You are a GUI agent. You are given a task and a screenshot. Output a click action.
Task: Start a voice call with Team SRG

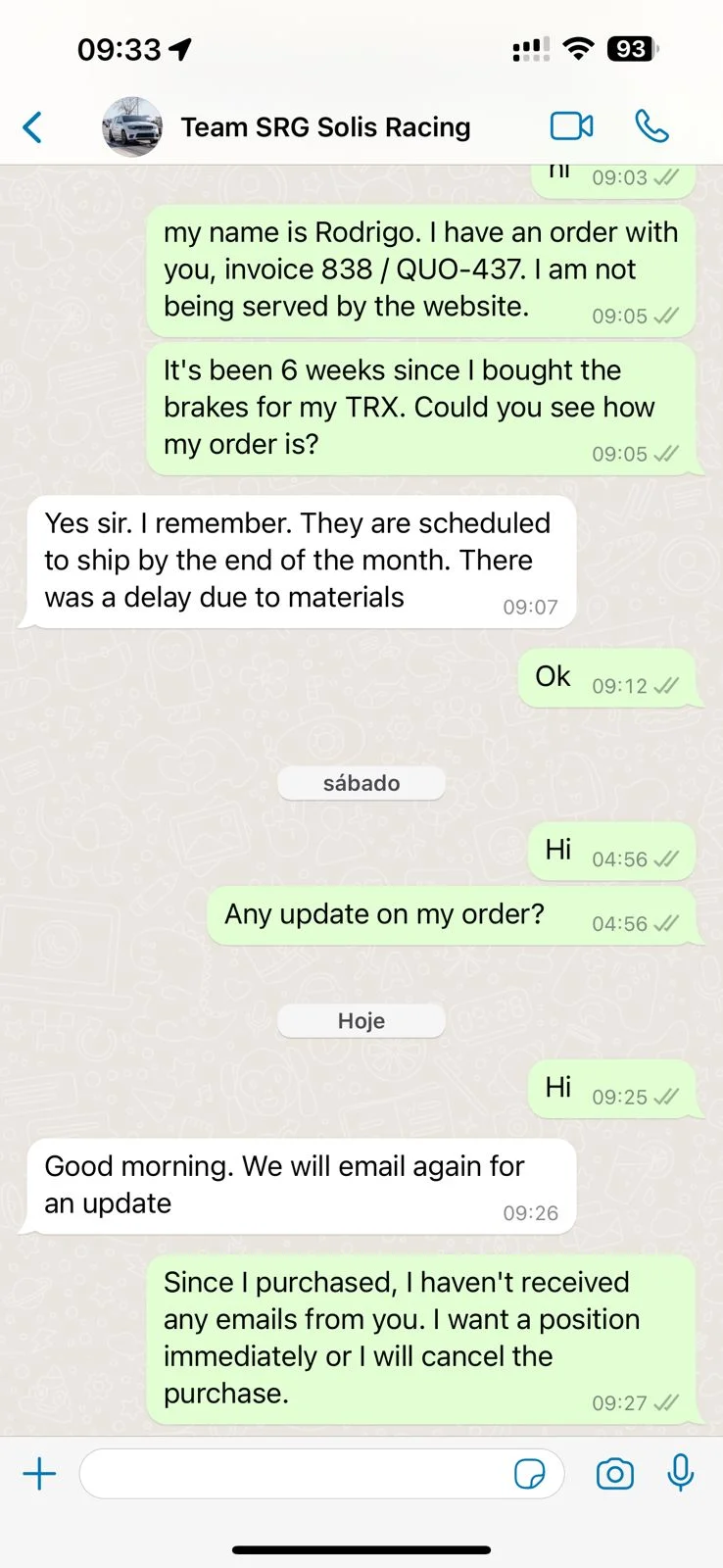click(651, 126)
